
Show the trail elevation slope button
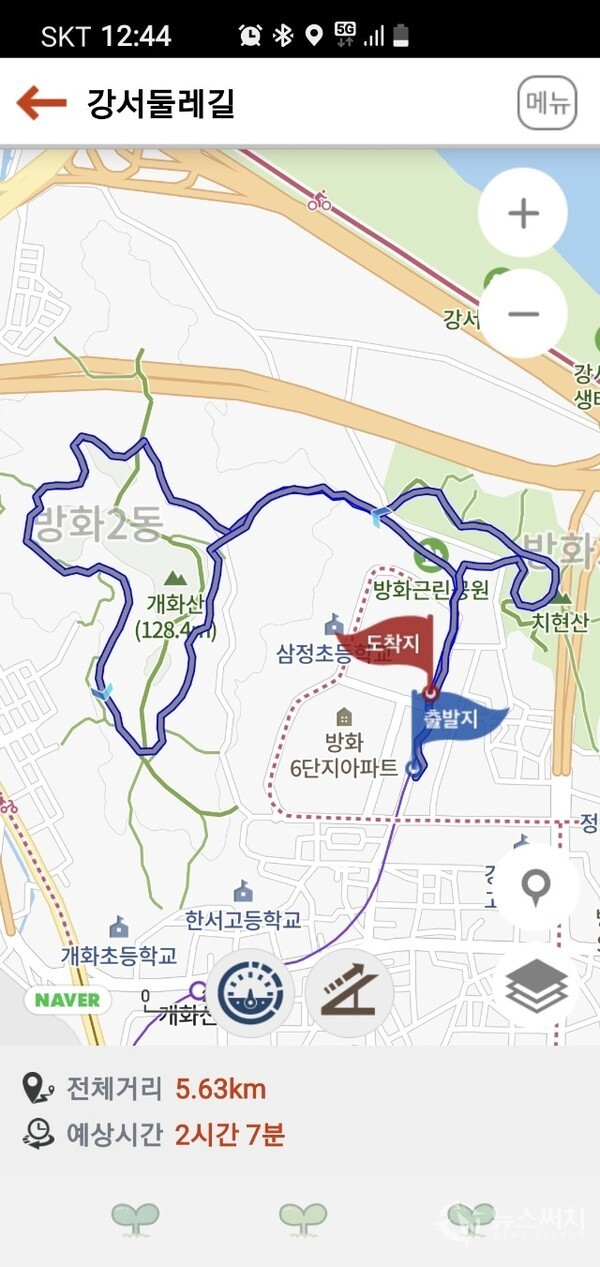tap(349, 992)
